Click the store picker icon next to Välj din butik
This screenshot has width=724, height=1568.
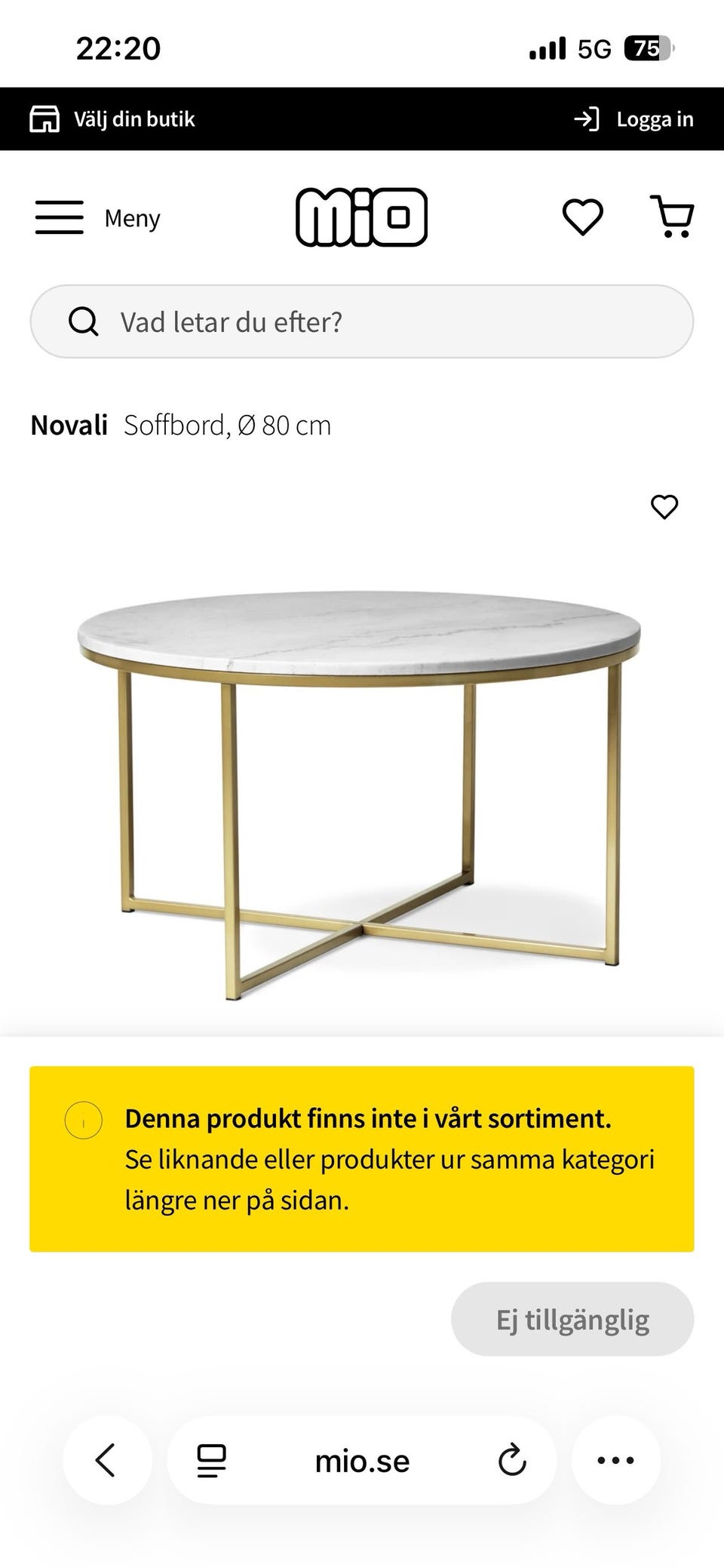pyautogui.click(x=44, y=118)
